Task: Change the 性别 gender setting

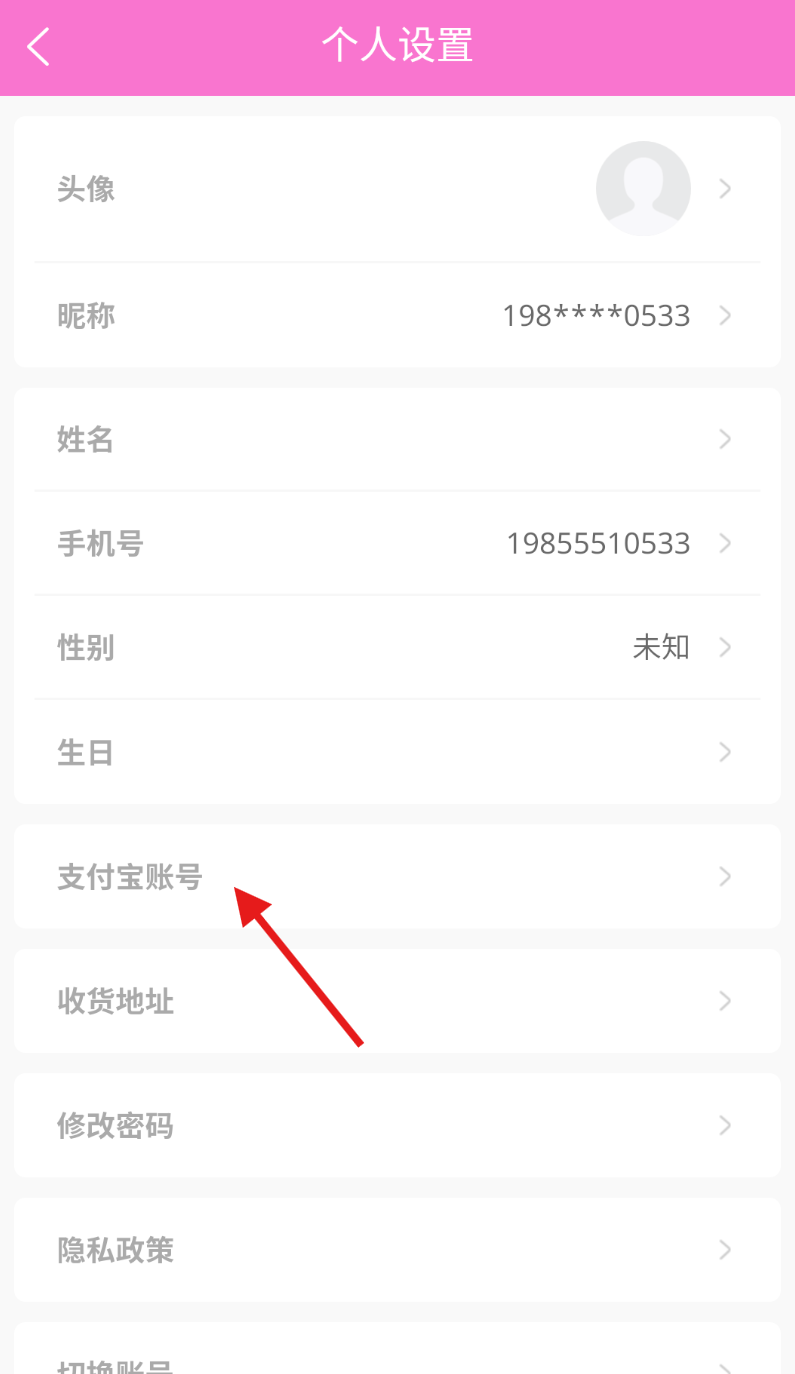Action: coord(397,647)
